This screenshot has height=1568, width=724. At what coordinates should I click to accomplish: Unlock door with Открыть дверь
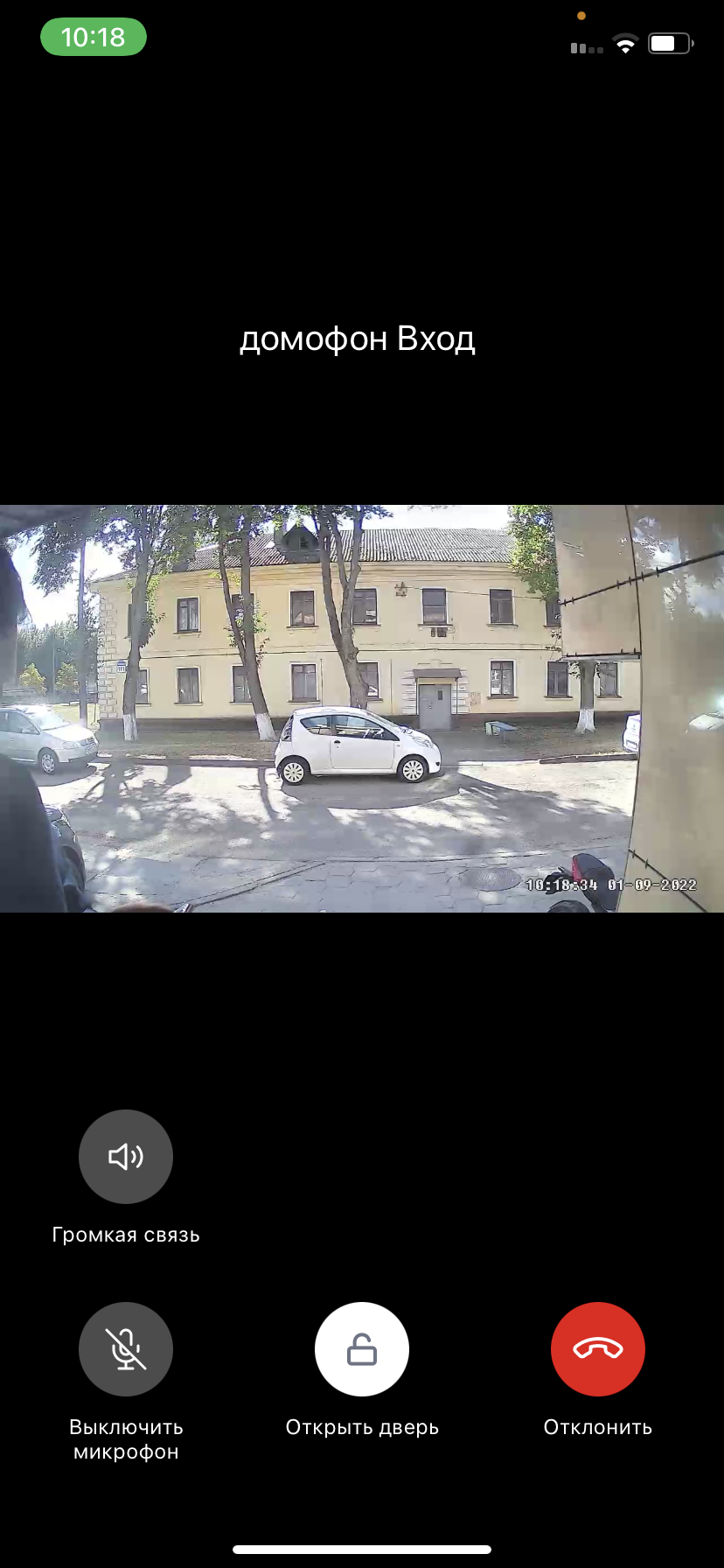click(361, 1348)
